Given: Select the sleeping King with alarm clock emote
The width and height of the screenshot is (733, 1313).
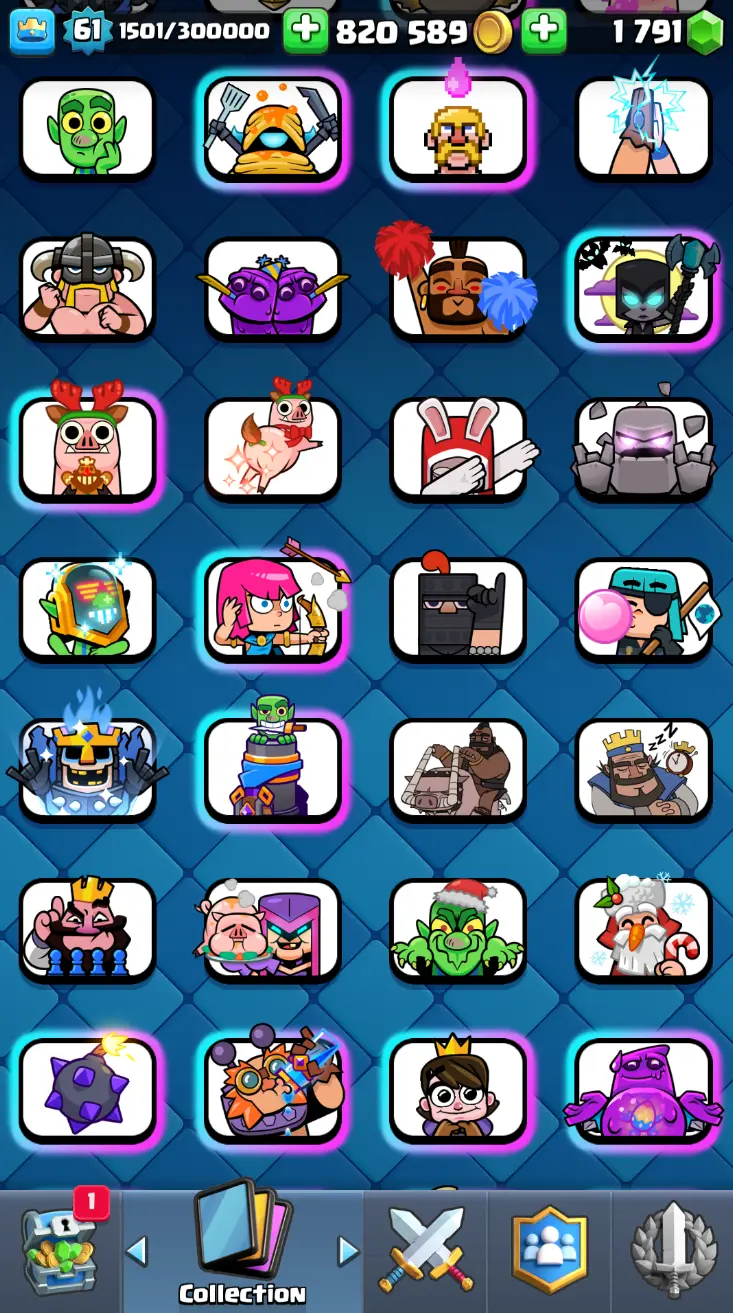Looking at the screenshot, I should [x=643, y=768].
